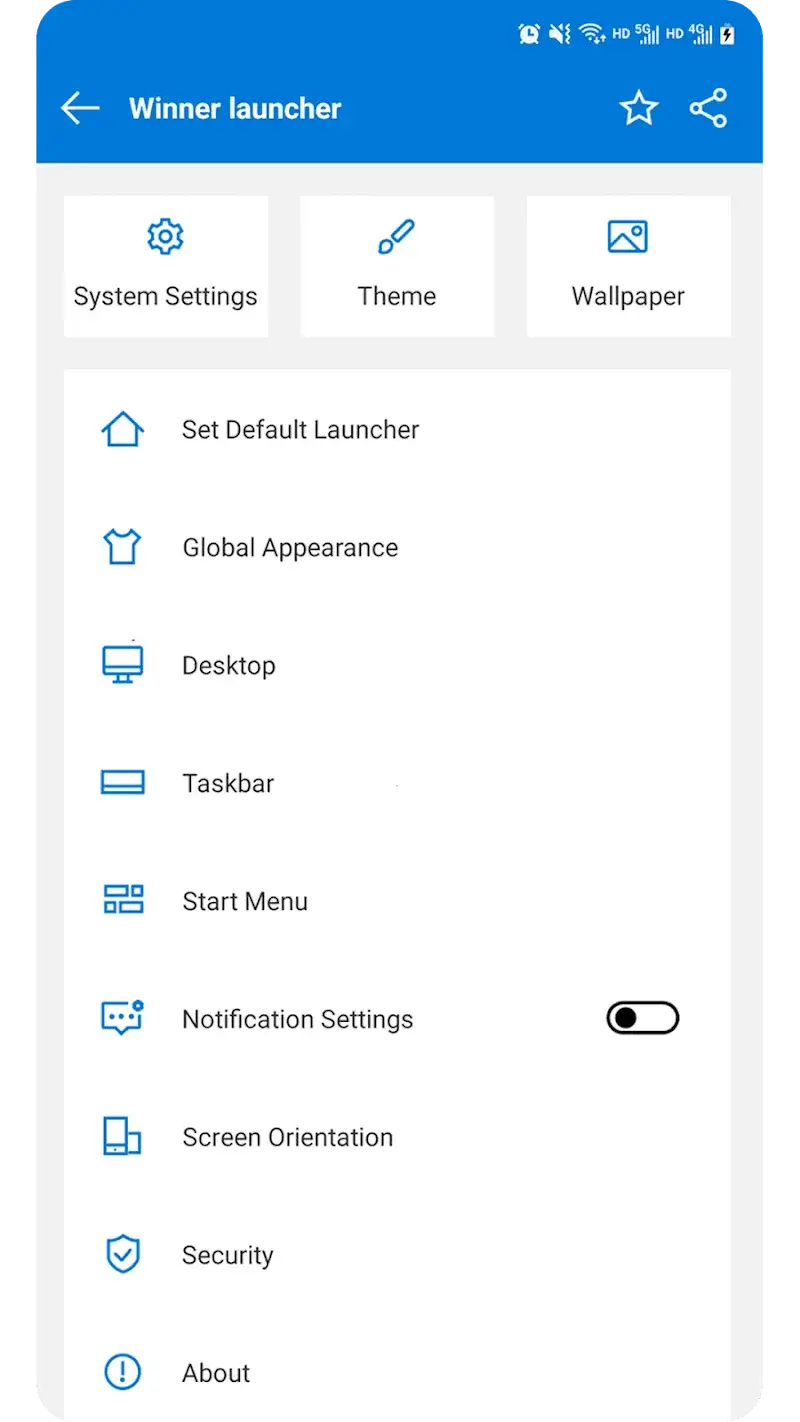Tap the home icon beside Set Default Launcher
This screenshot has width=800, height=1422.
pos(122,428)
